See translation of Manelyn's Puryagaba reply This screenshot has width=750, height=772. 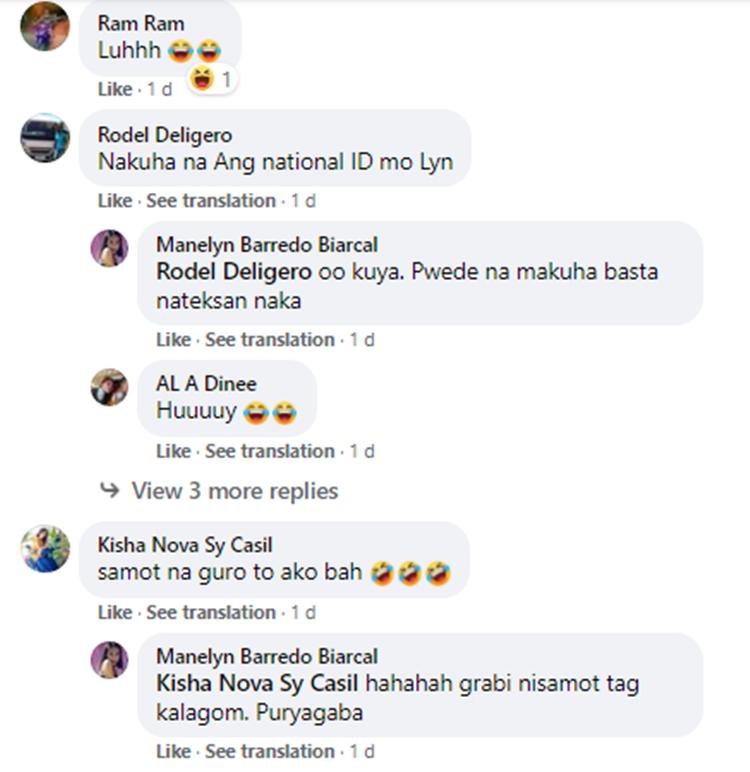[x=270, y=751]
